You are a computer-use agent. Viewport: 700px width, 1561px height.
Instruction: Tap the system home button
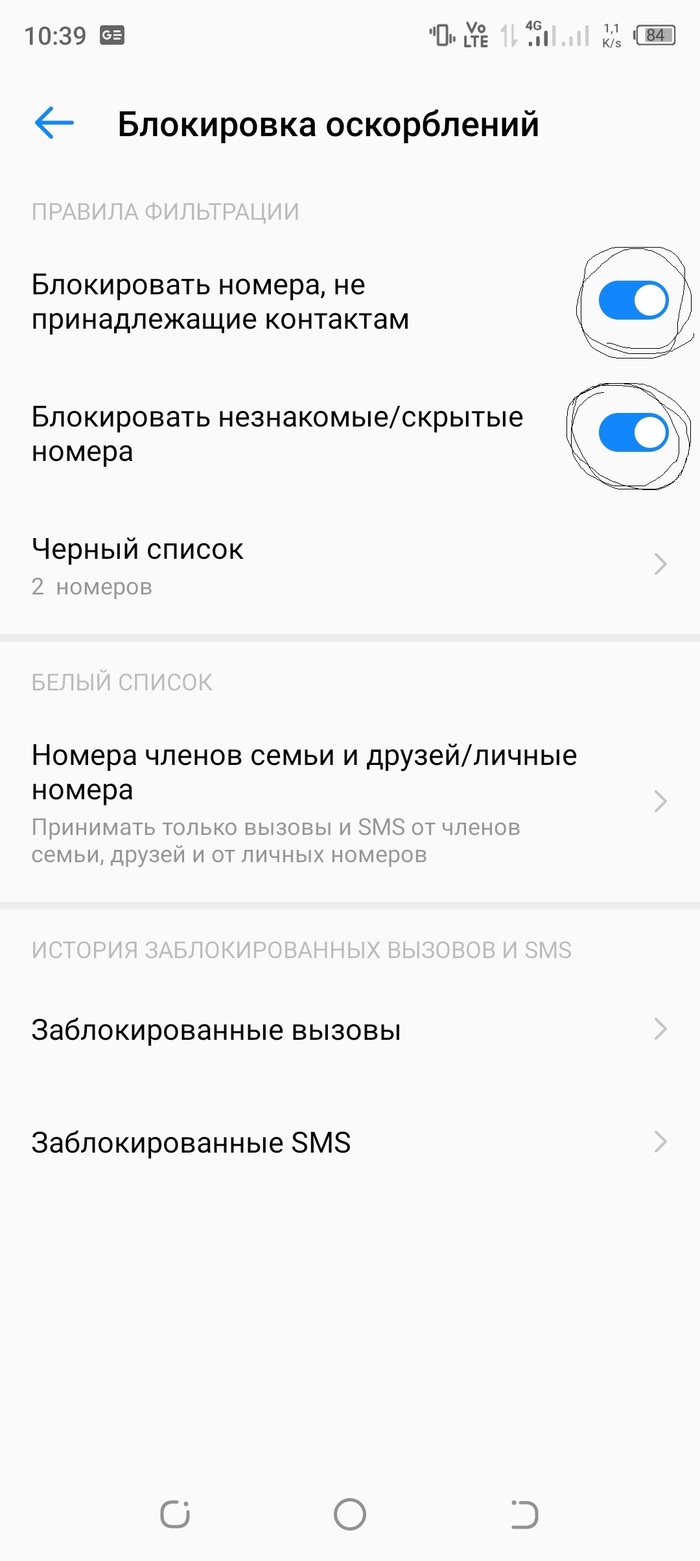[x=350, y=1514]
